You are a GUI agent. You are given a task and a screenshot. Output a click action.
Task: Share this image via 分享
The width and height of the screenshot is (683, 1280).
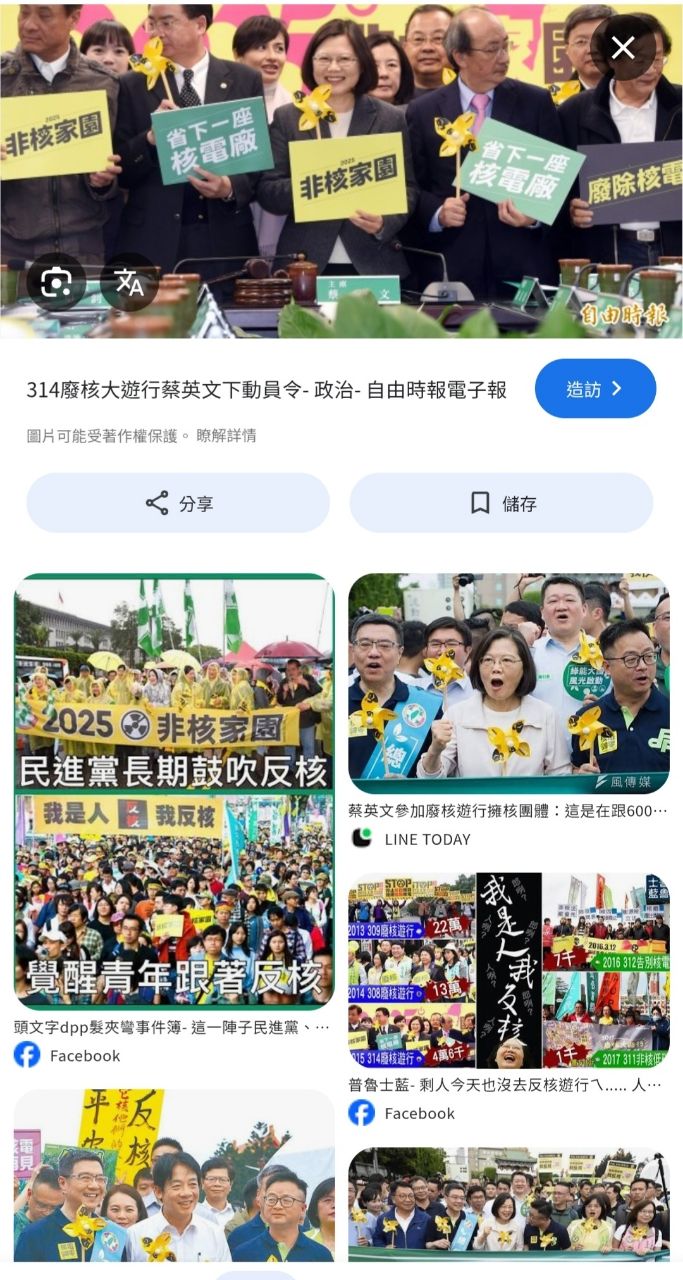click(x=178, y=503)
